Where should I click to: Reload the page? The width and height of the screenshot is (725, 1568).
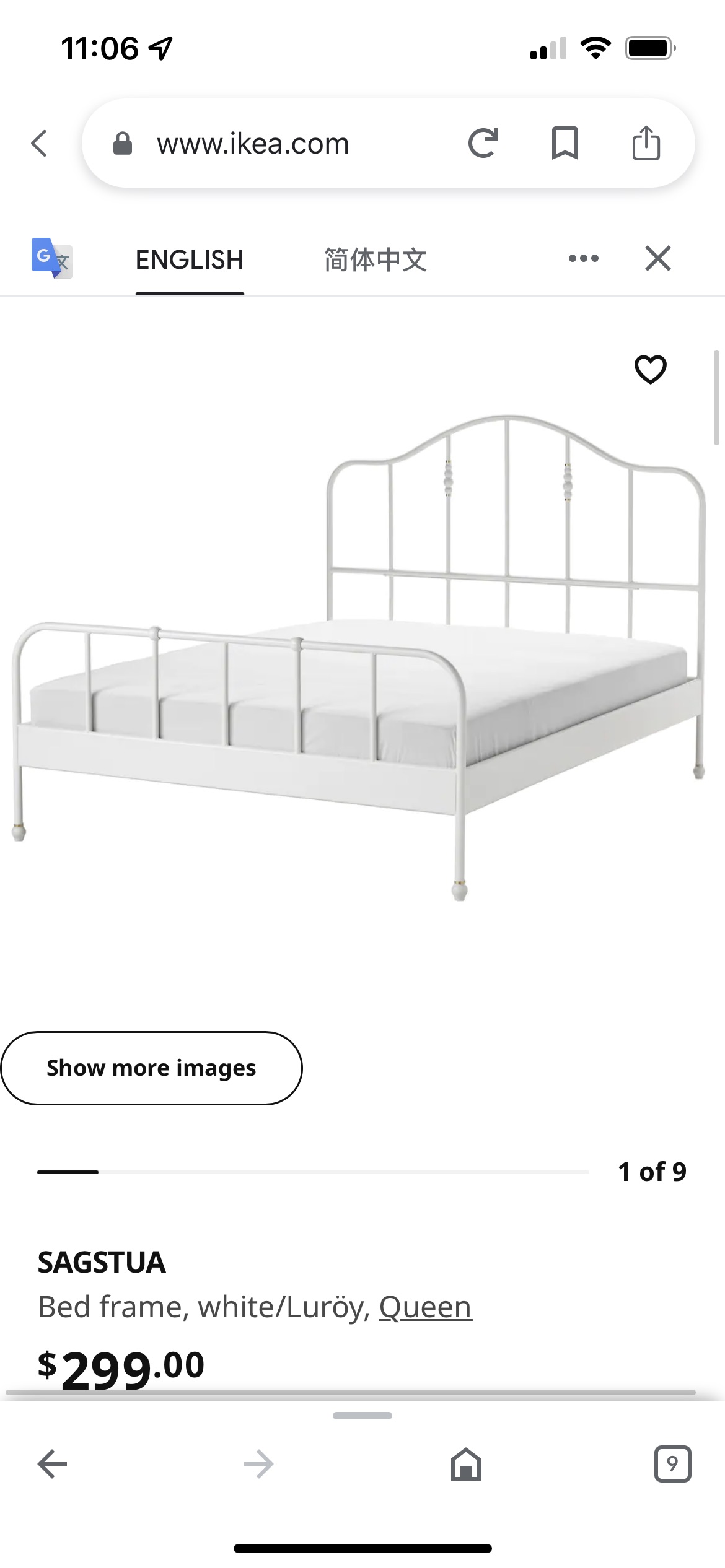click(x=483, y=143)
